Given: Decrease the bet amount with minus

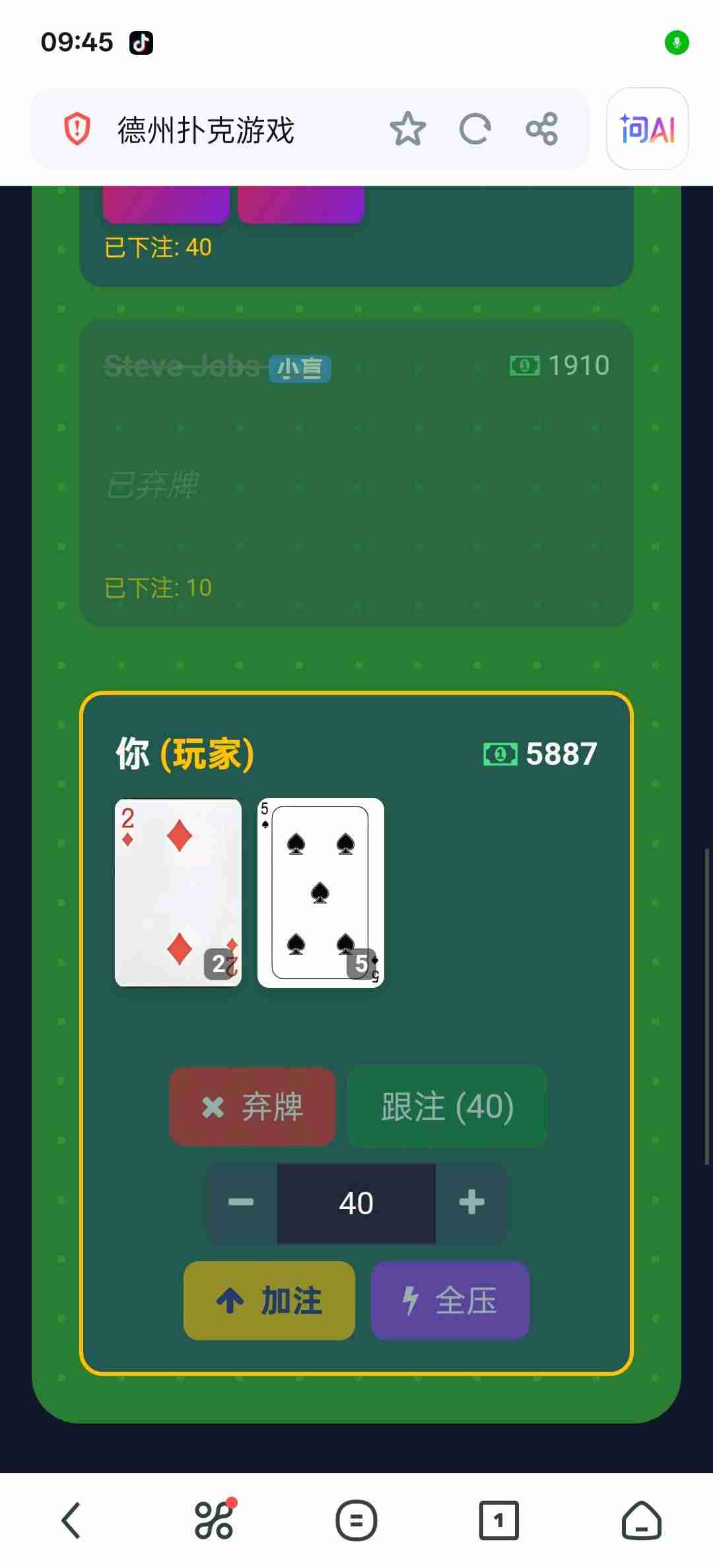Looking at the screenshot, I should pos(241,1202).
